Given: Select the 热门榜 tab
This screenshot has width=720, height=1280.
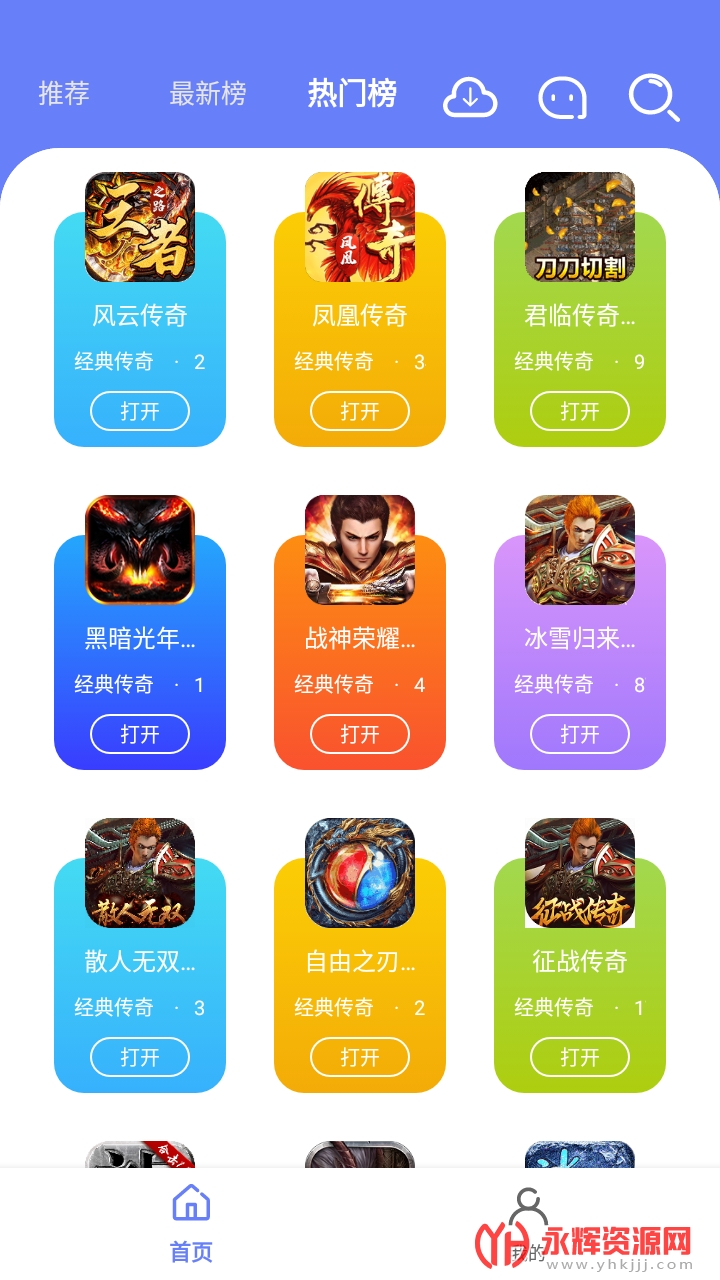Looking at the screenshot, I should [352, 94].
